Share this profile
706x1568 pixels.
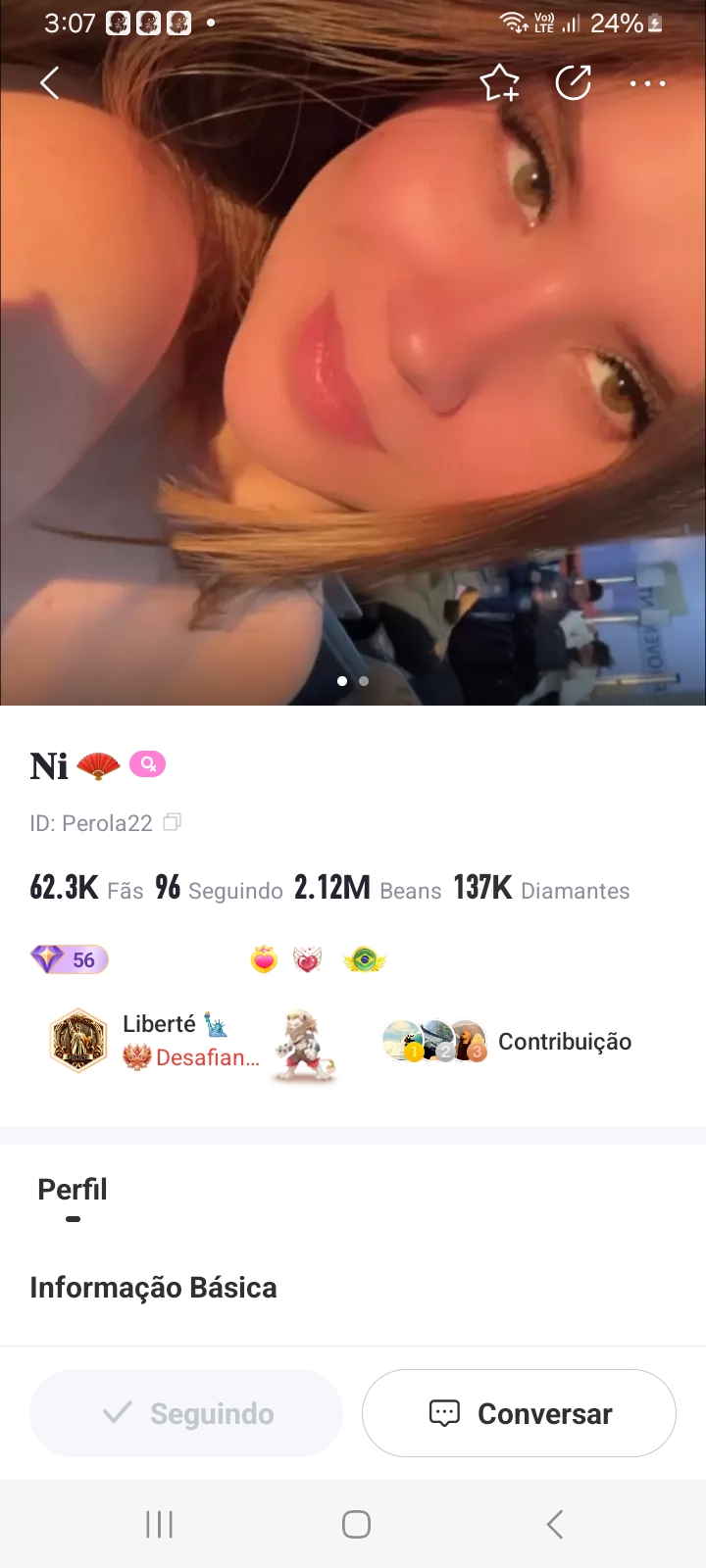click(574, 83)
